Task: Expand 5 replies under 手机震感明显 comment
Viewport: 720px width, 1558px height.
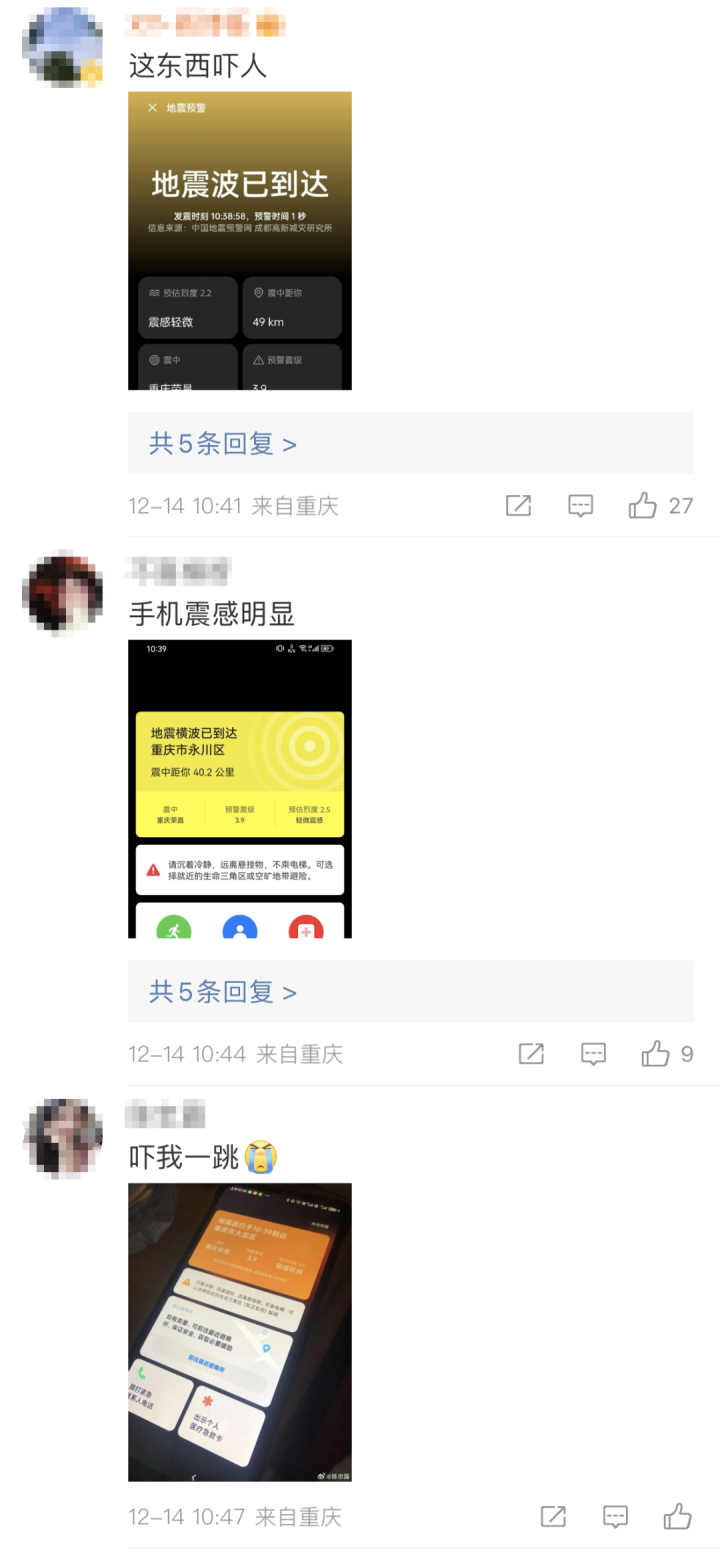Action: tap(411, 991)
